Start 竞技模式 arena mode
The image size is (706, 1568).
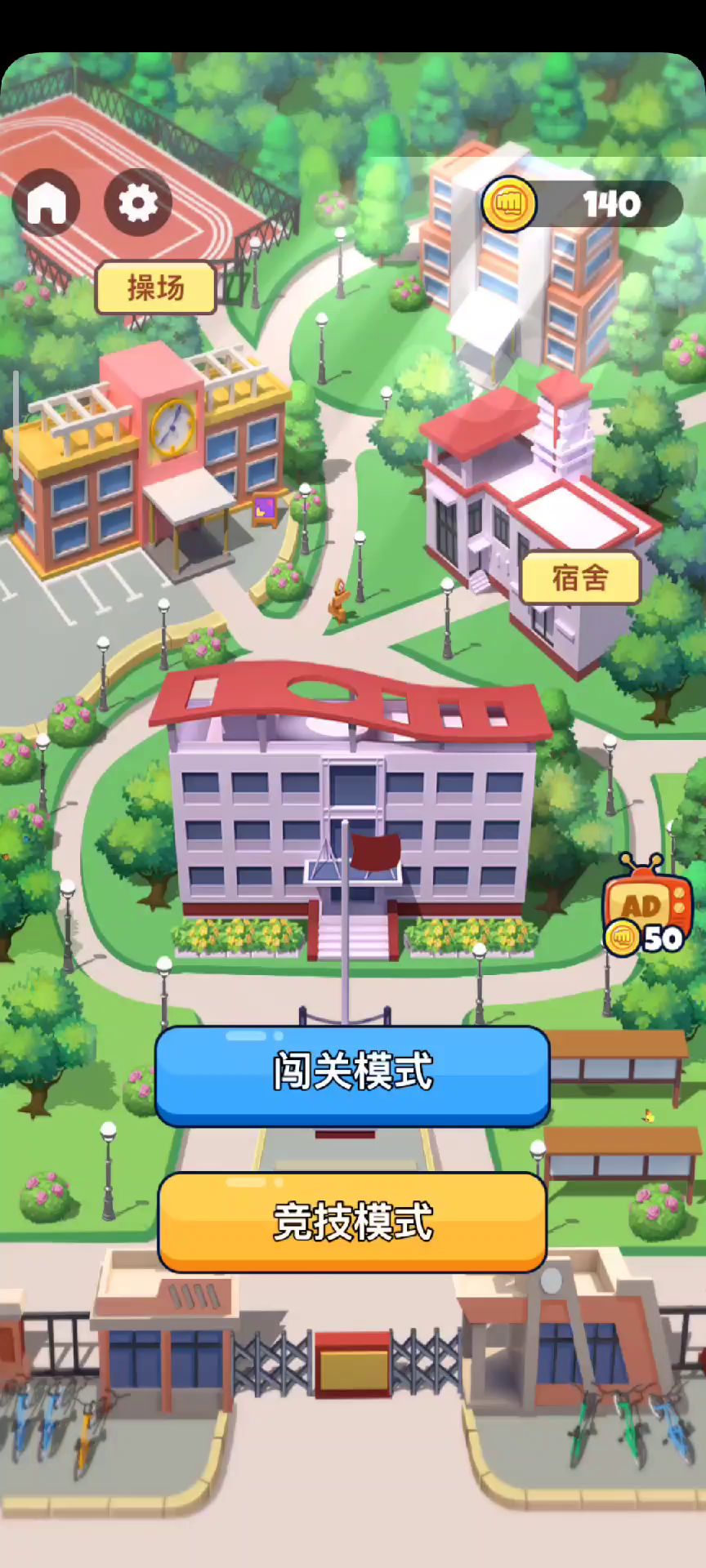click(x=352, y=1223)
